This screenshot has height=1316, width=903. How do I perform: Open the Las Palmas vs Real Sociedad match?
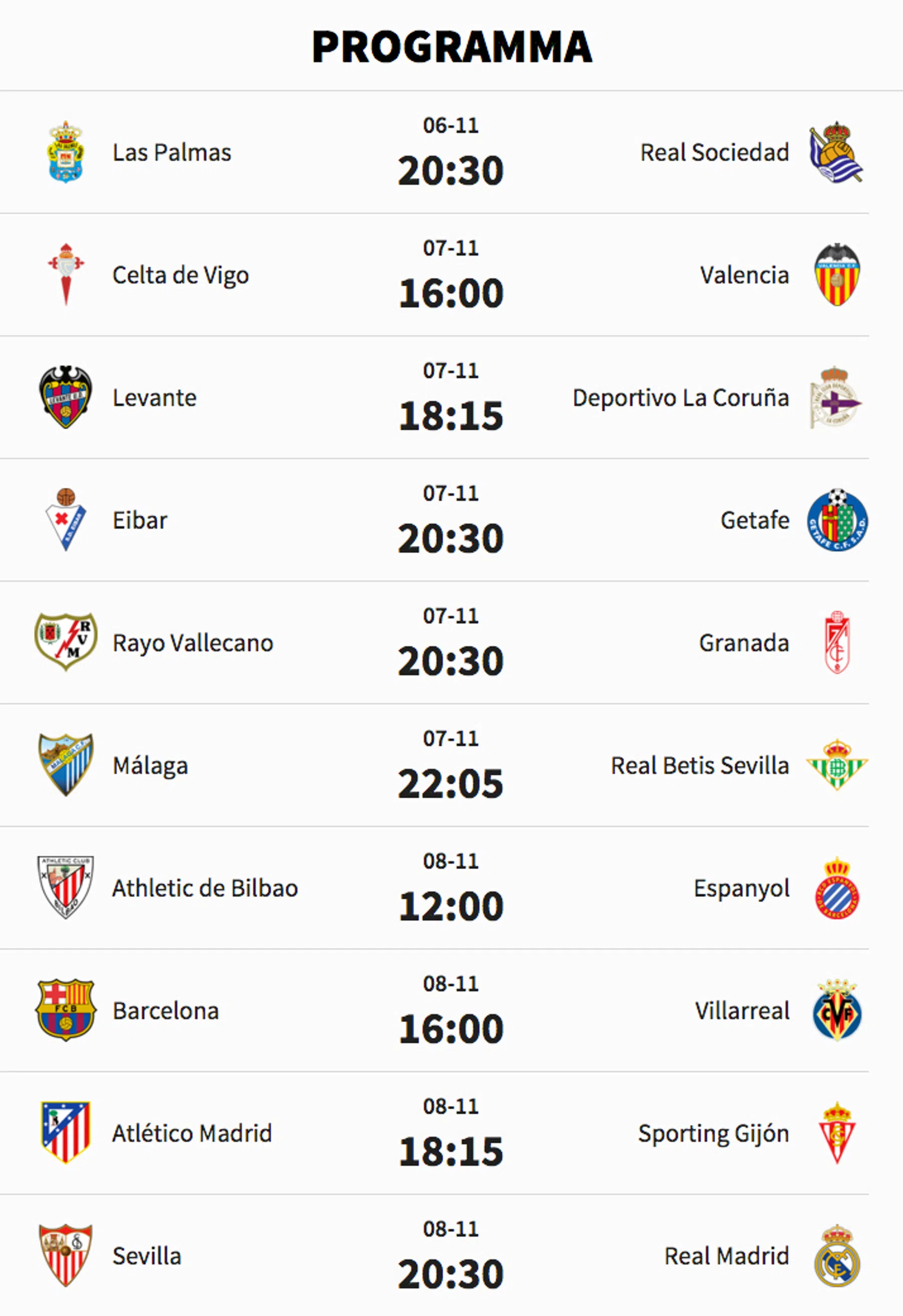[x=450, y=153]
